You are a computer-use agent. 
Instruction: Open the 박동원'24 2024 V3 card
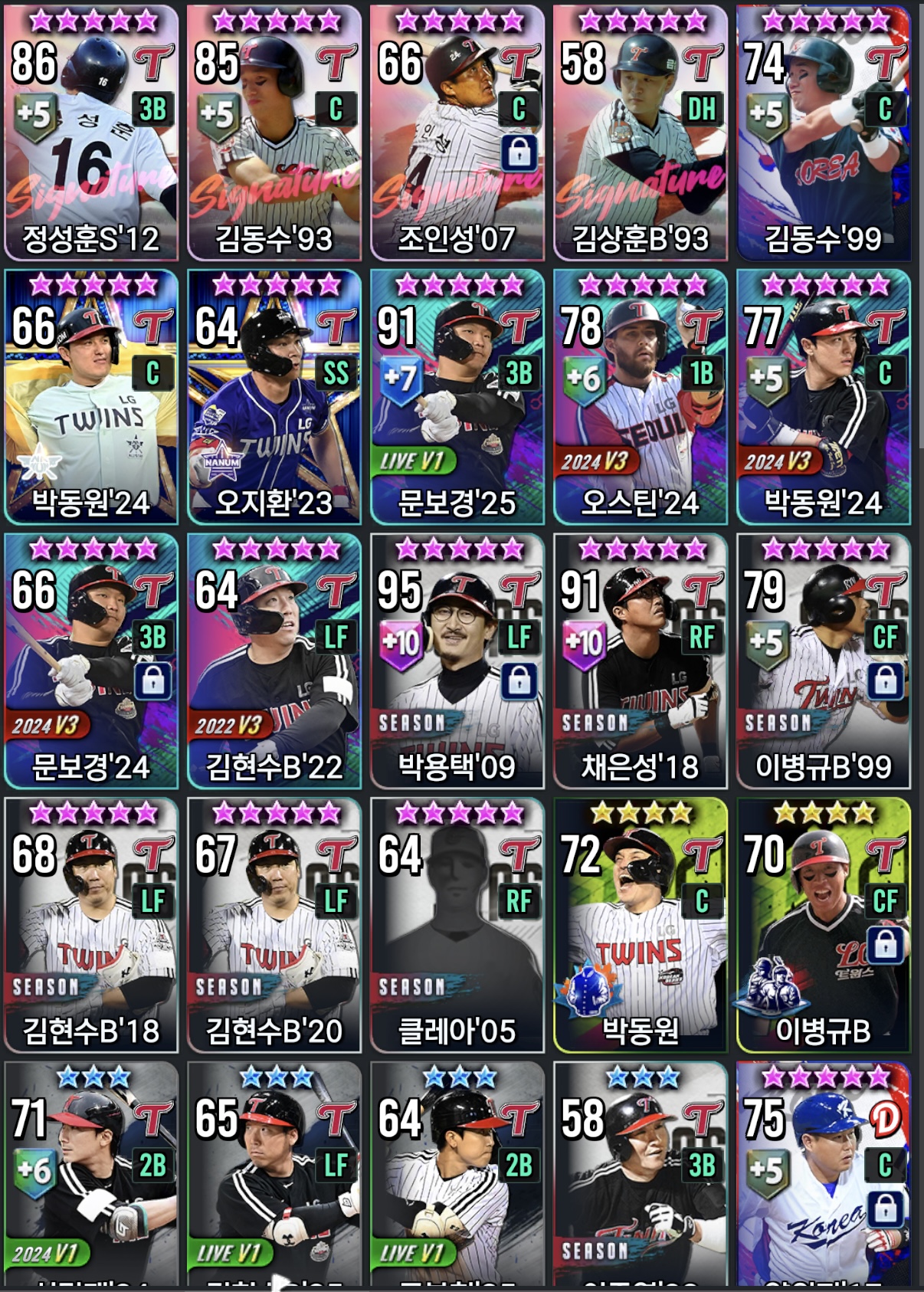pyautogui.click(x=824, y=398)
